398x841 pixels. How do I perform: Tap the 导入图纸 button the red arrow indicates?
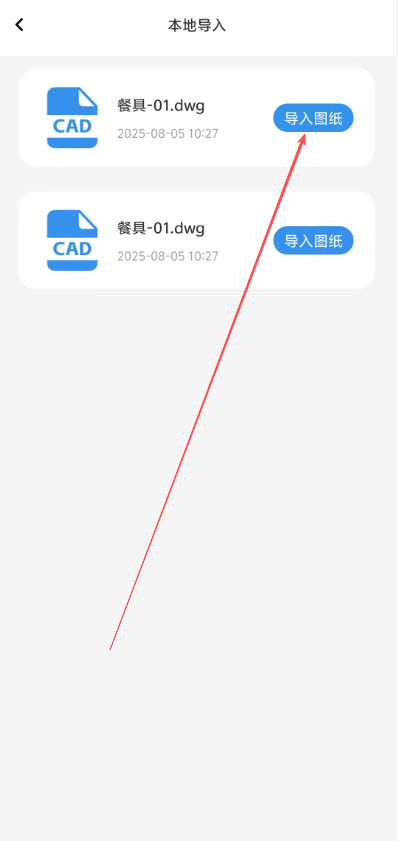(313, 118)
